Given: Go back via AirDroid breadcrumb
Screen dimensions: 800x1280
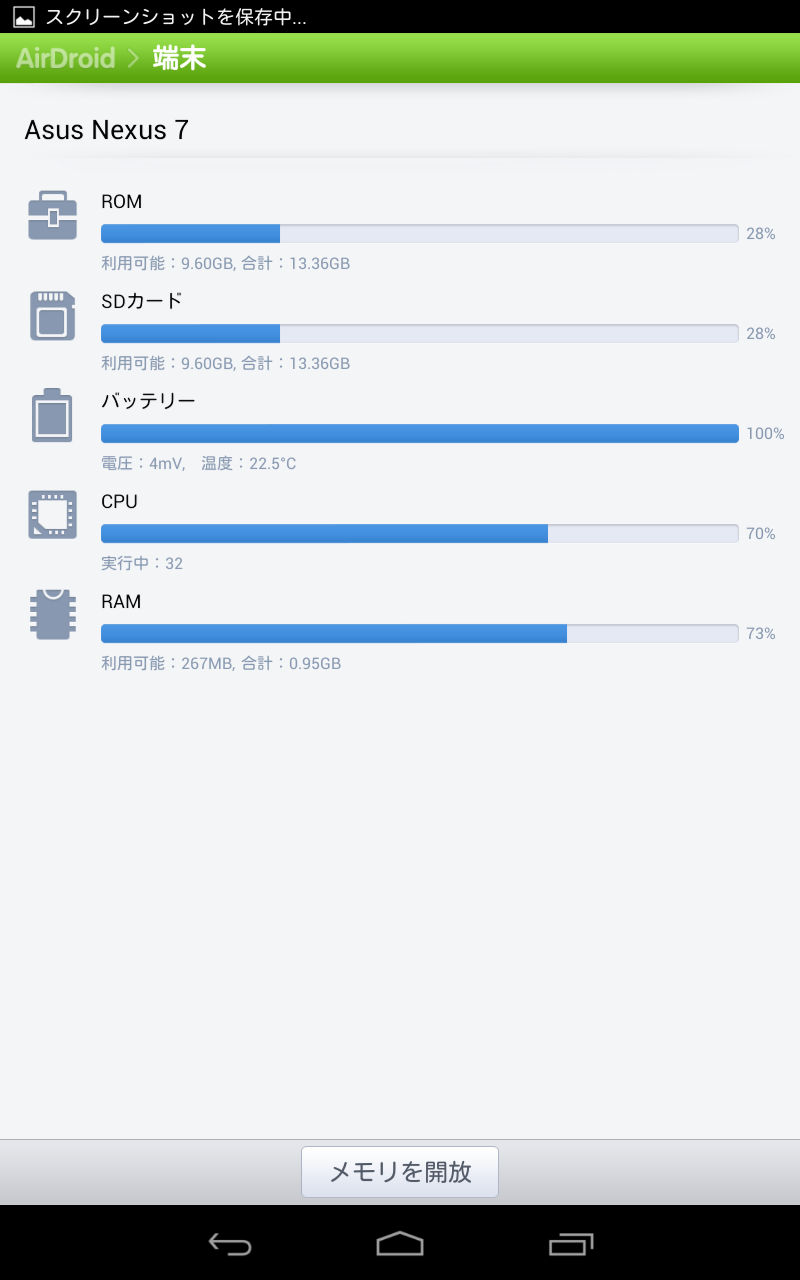Looking at the screenshot, I should [x=66, y=58].
